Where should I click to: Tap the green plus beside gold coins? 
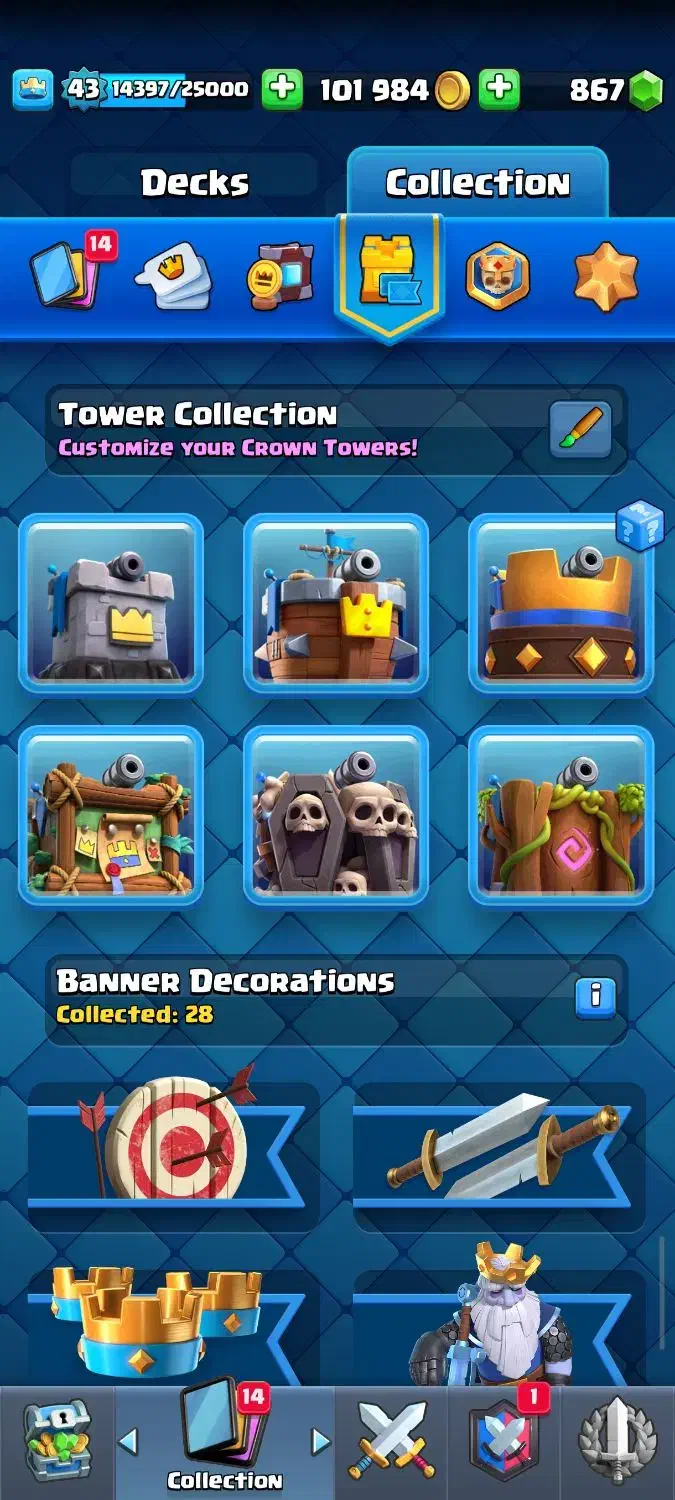coord(498,90)
